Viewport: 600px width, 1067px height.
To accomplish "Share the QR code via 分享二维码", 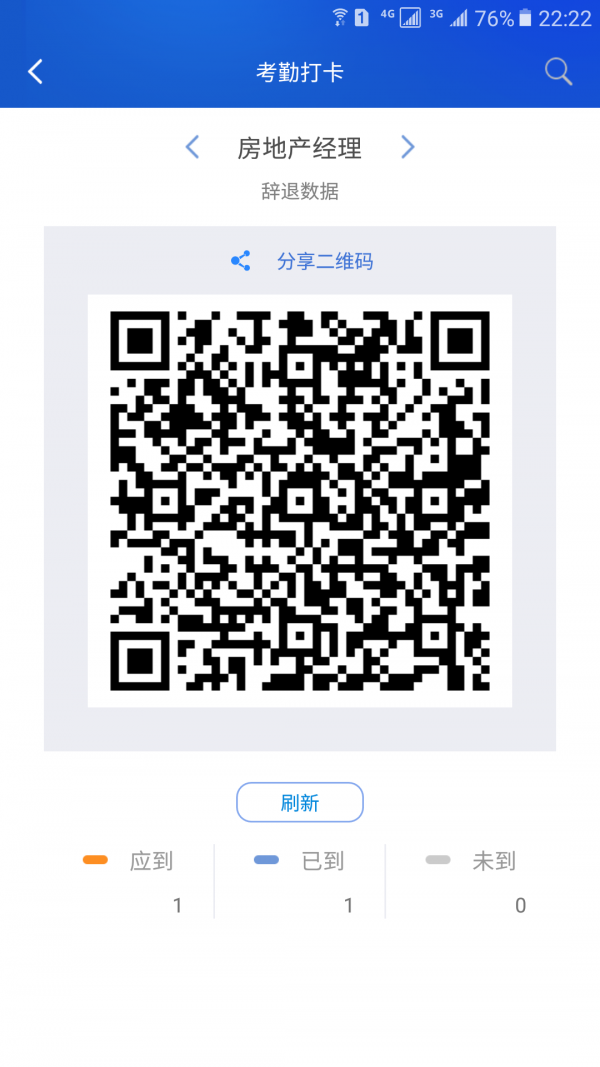I will (302, 262).
